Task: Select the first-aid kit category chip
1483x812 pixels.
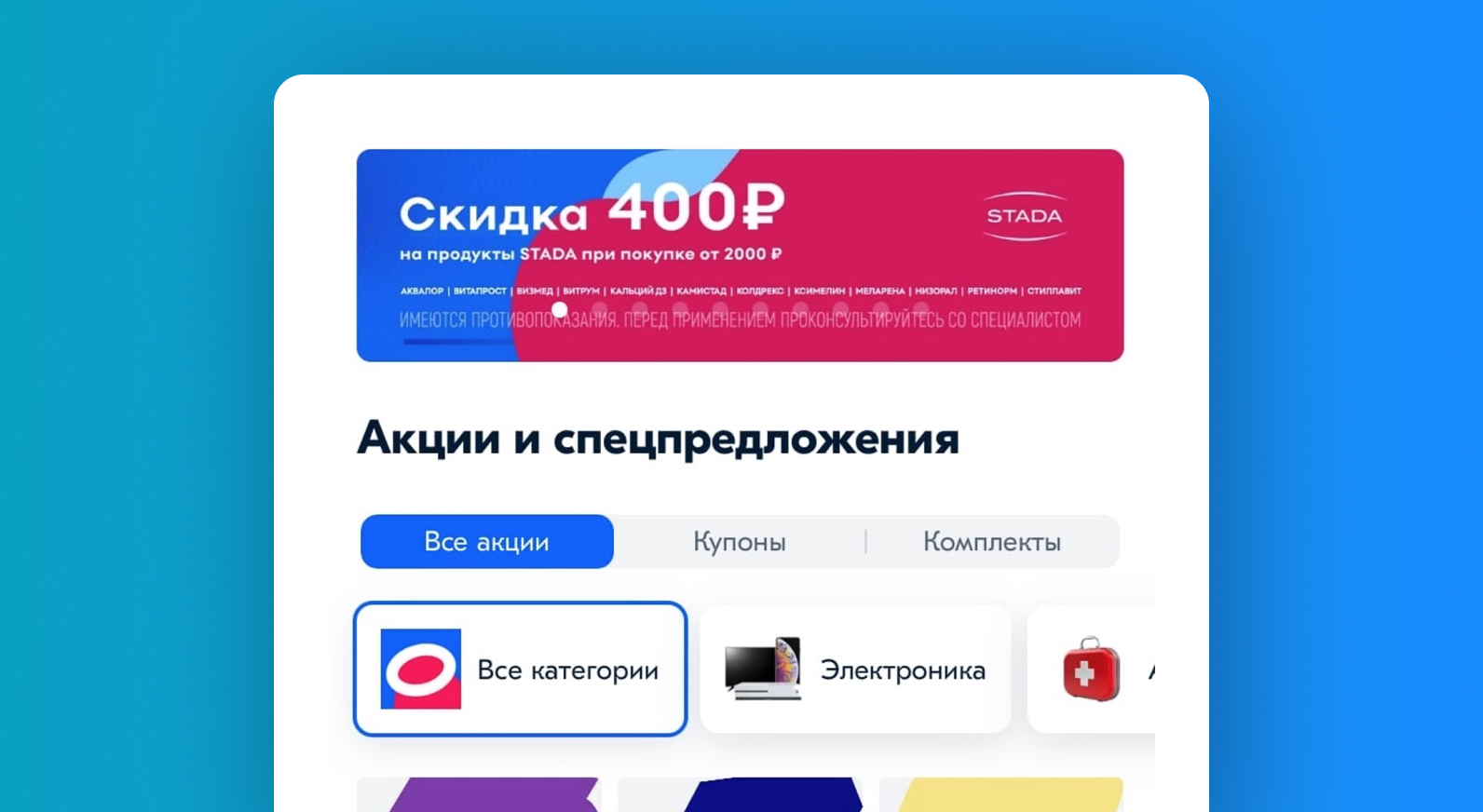Action: point(1092,670)
